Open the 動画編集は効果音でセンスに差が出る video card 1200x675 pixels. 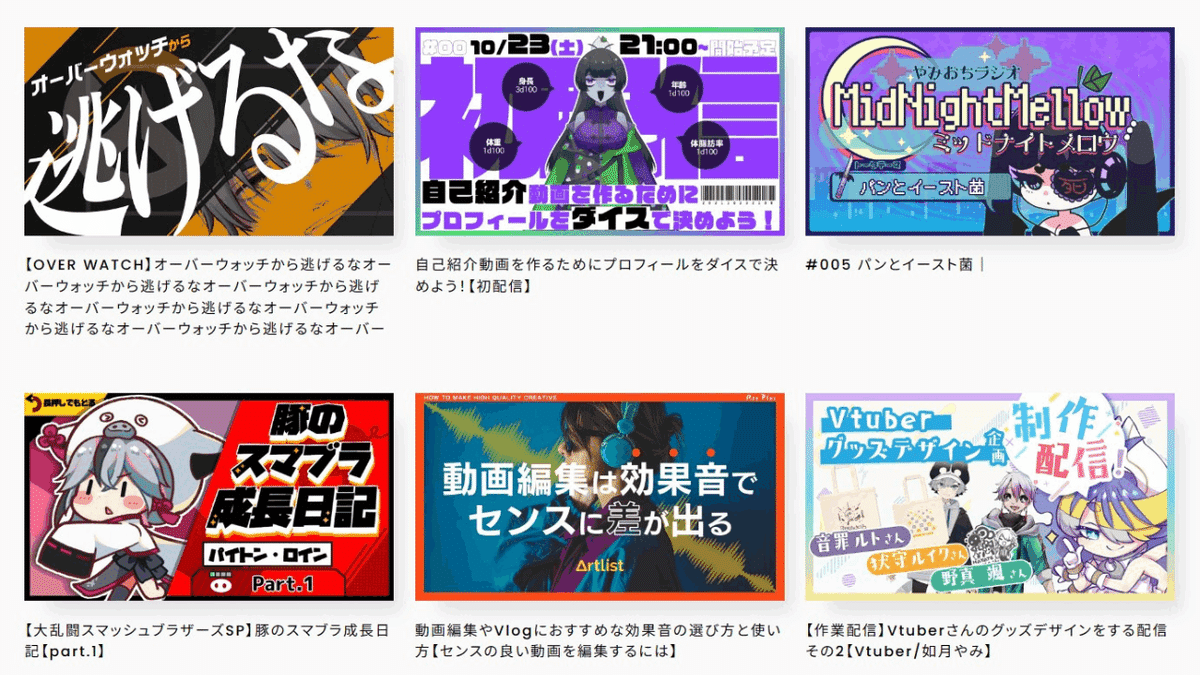[x=599, y=496]
